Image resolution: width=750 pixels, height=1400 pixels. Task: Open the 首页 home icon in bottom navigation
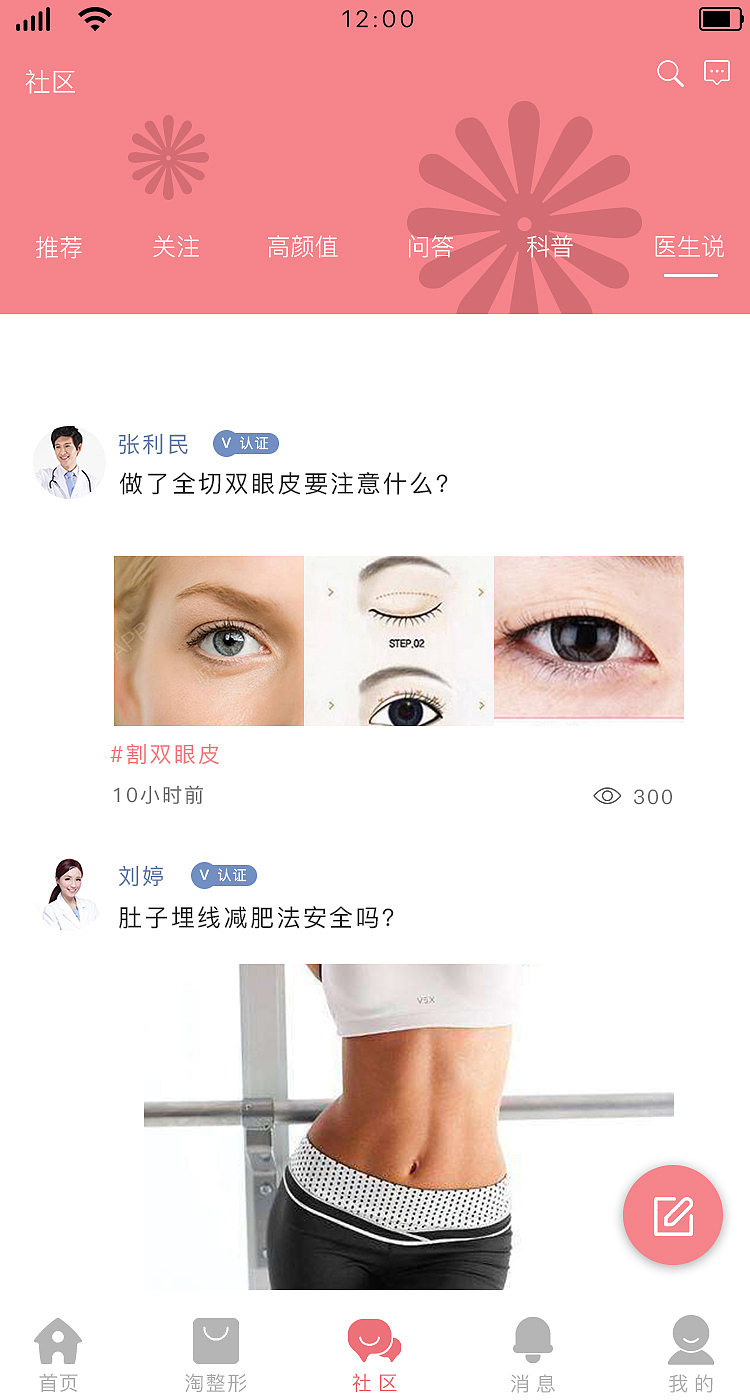[57, 1340]
